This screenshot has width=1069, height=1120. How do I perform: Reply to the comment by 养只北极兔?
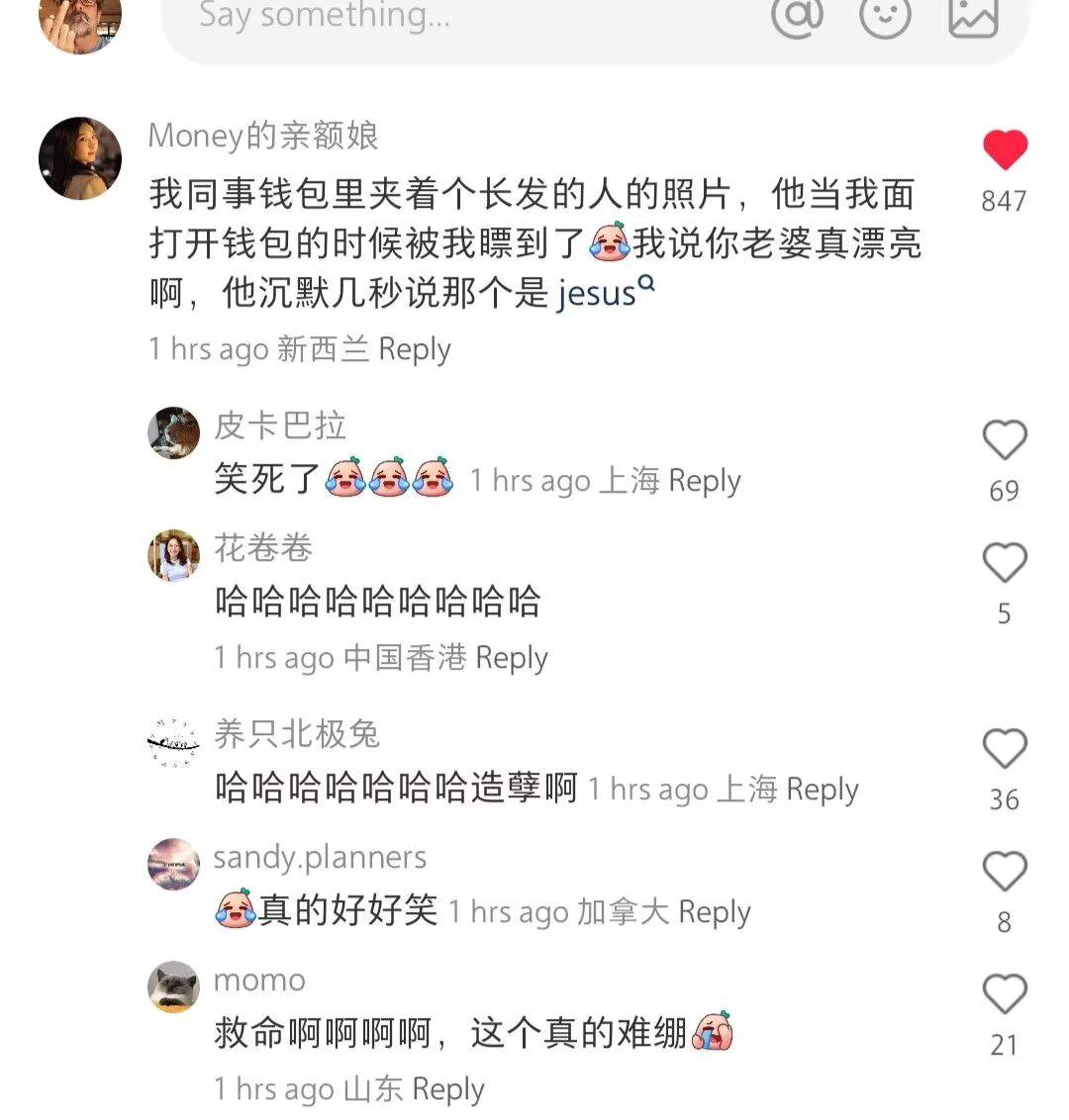coord(822,790)
